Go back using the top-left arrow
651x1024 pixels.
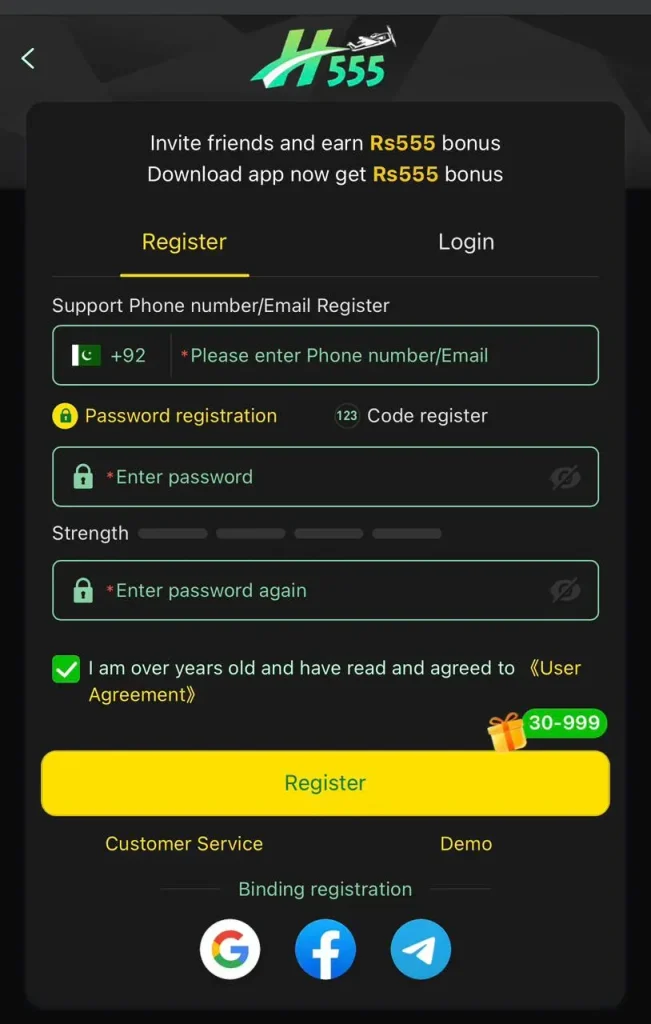[28, 59]
